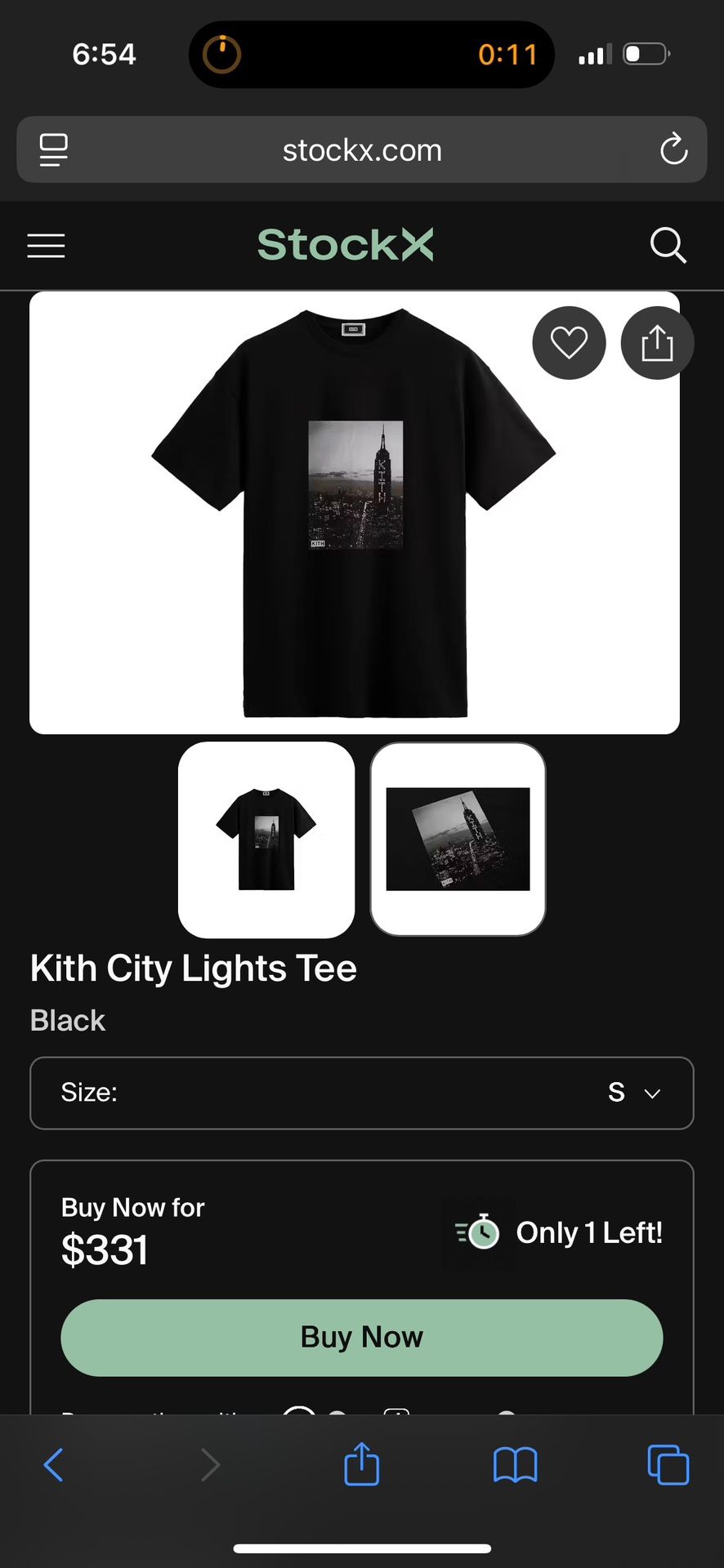Tap the StockX logo to go home

point(346,245)
